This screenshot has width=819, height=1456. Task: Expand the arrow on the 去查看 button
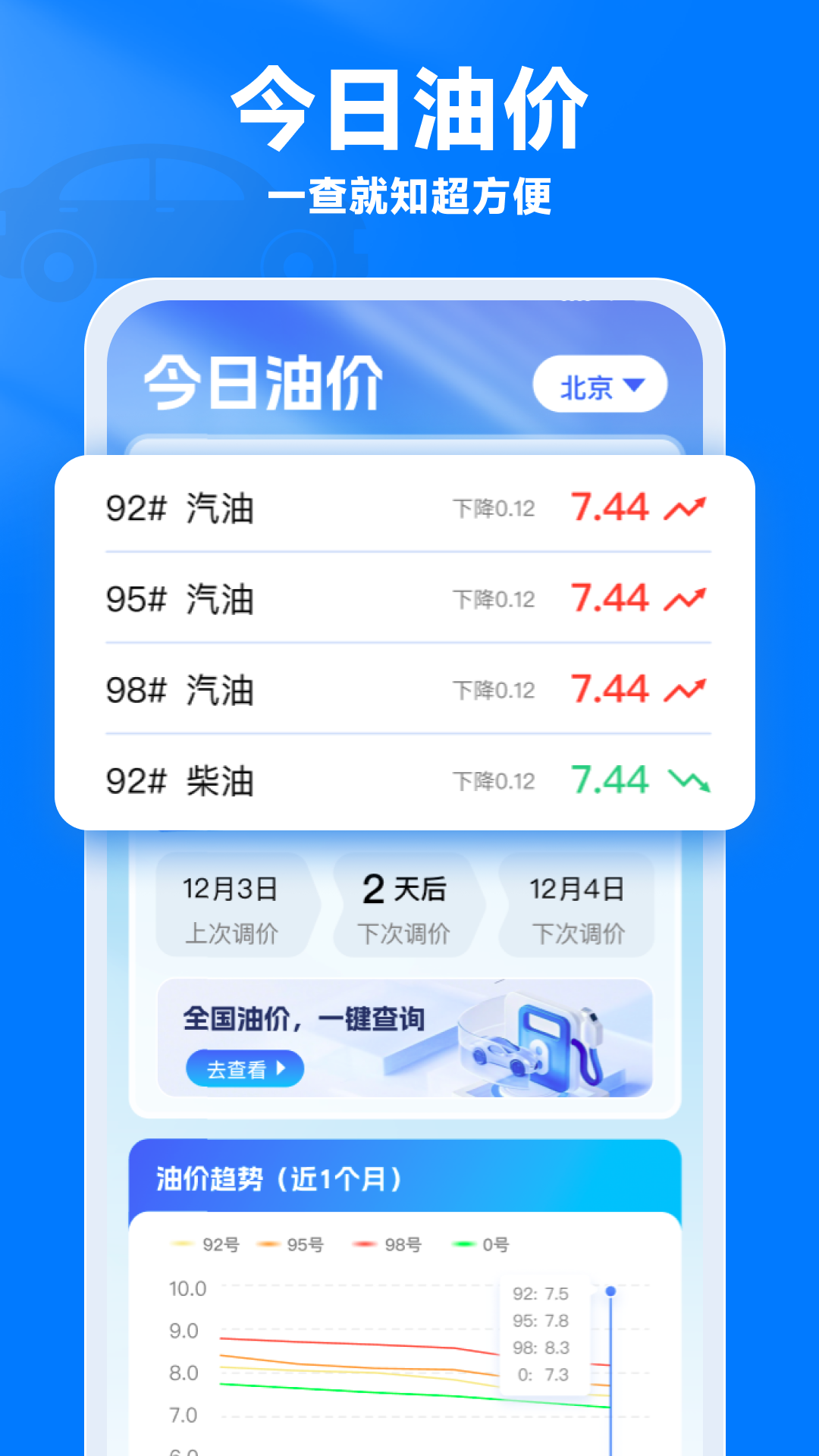282,1068
